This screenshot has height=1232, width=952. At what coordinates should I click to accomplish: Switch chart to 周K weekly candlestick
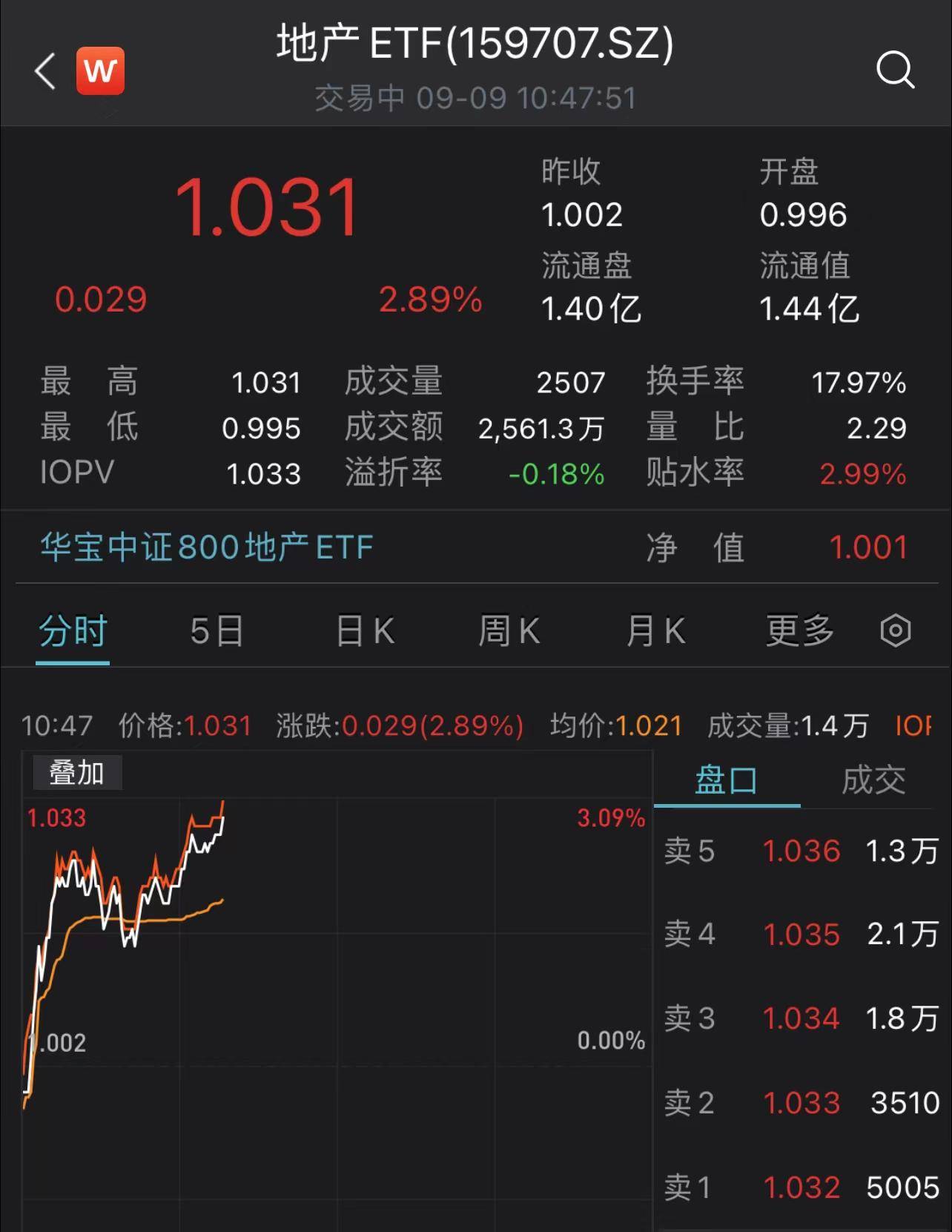508,630
